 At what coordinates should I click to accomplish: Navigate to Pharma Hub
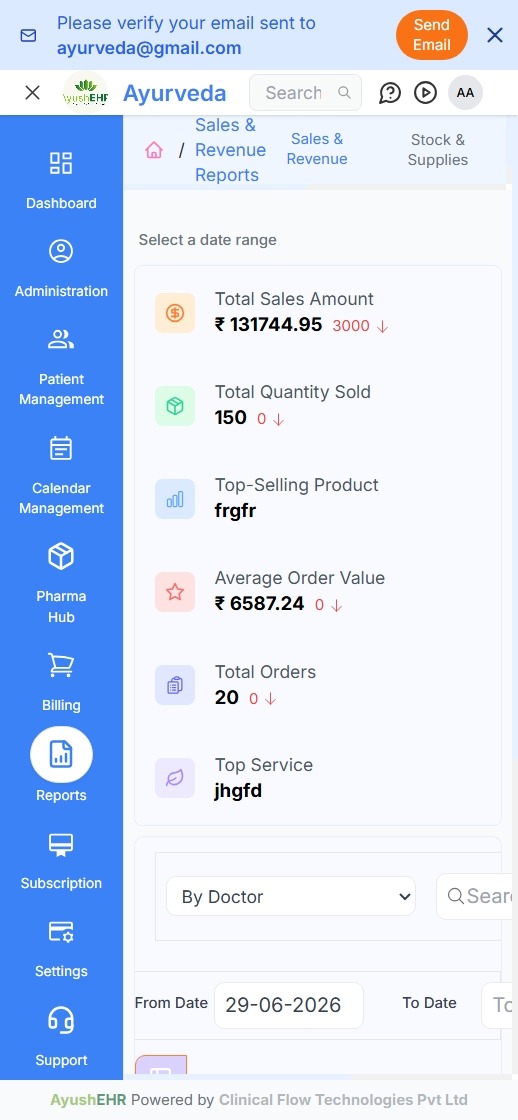click(x=61, y=585)
